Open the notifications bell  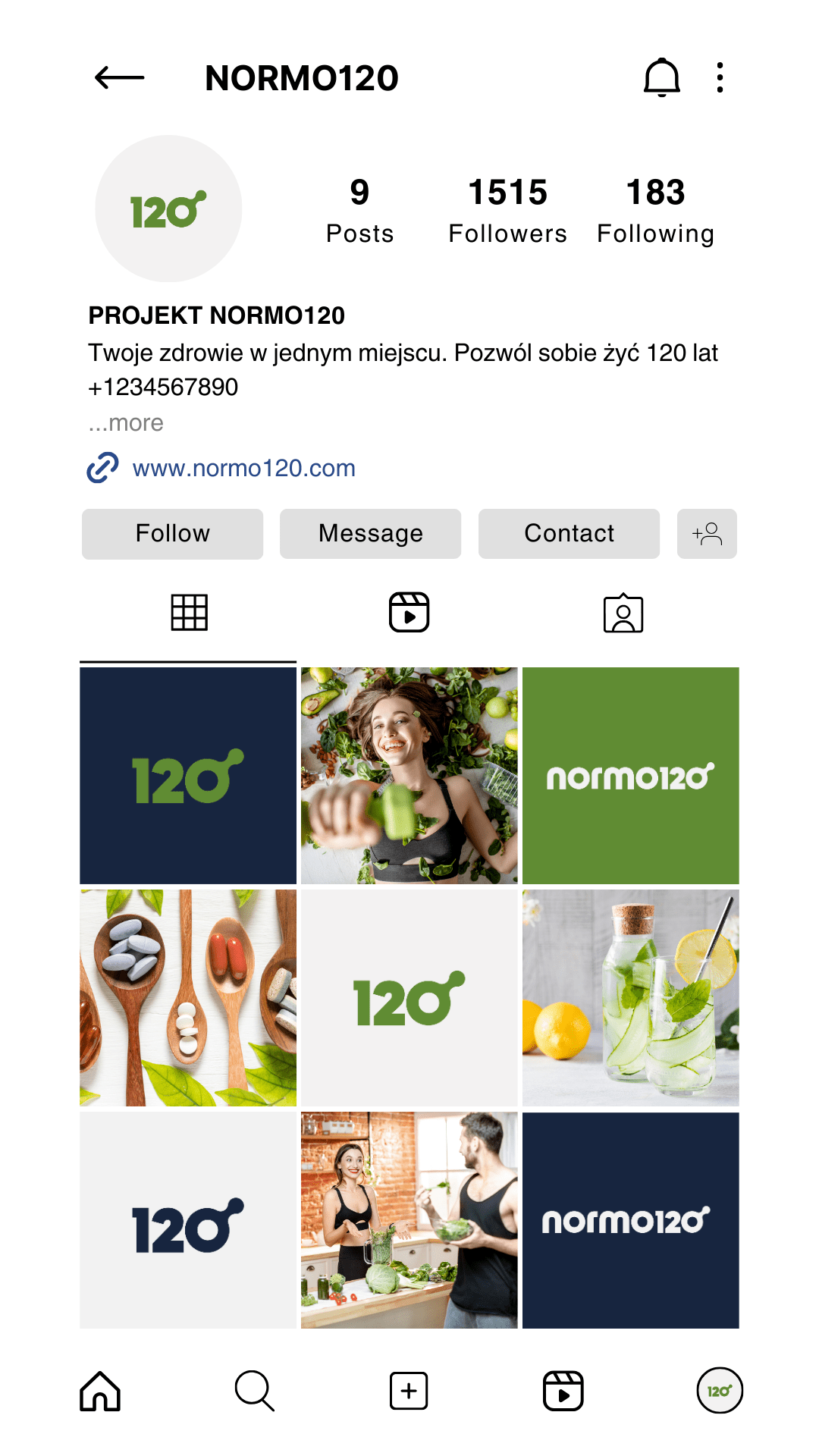tap(661, 77)
